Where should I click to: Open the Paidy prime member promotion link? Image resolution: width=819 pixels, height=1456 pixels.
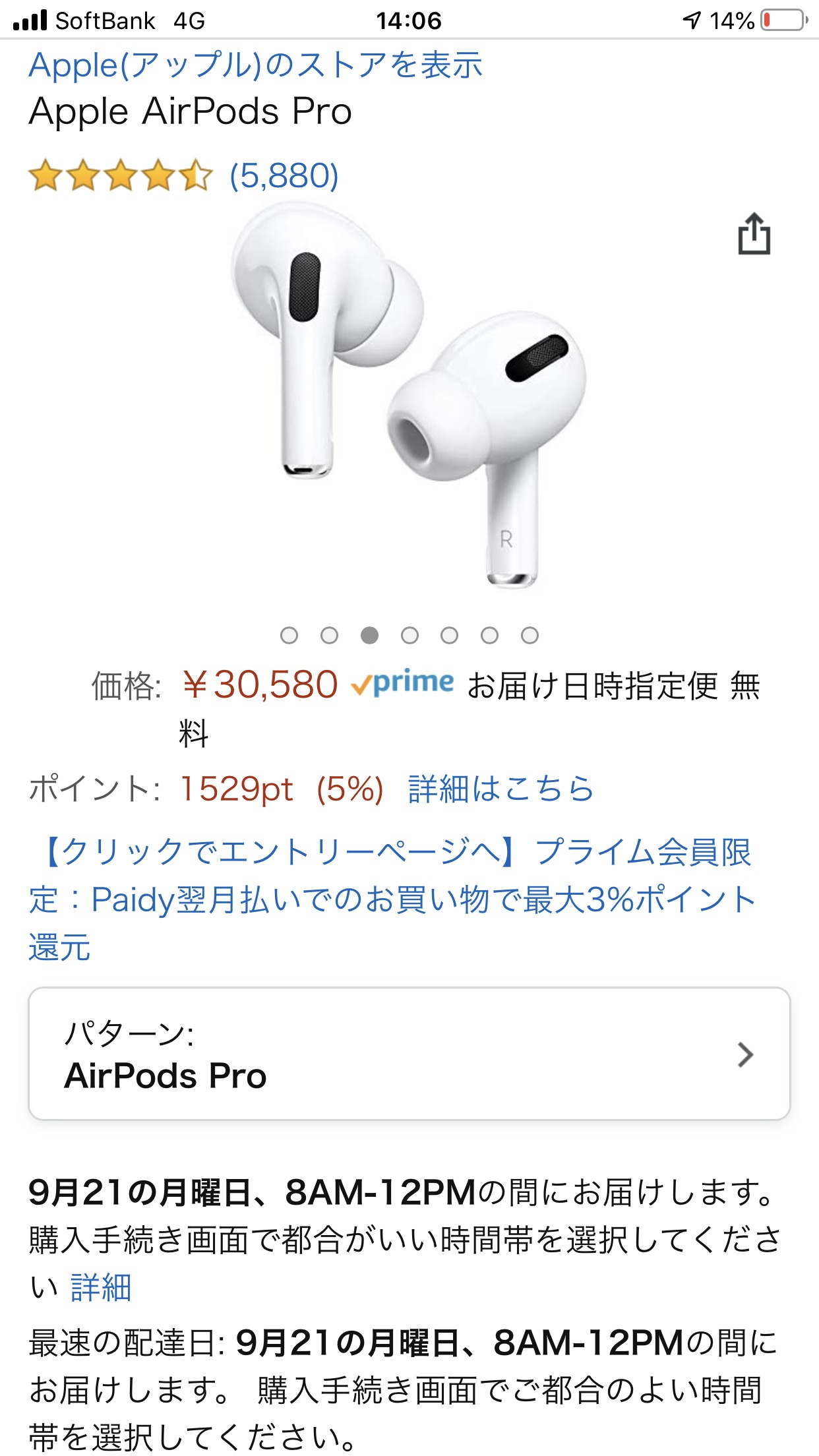tap(392, 899)
